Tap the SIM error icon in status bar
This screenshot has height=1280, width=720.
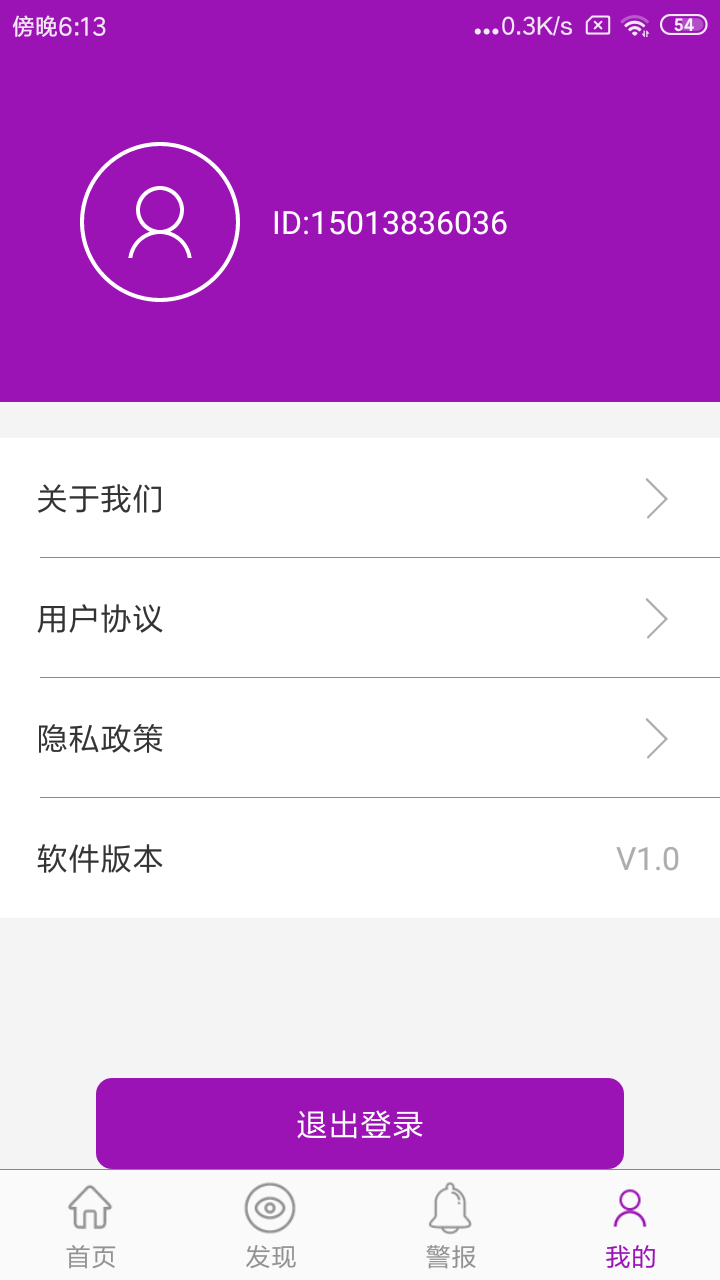600,25
